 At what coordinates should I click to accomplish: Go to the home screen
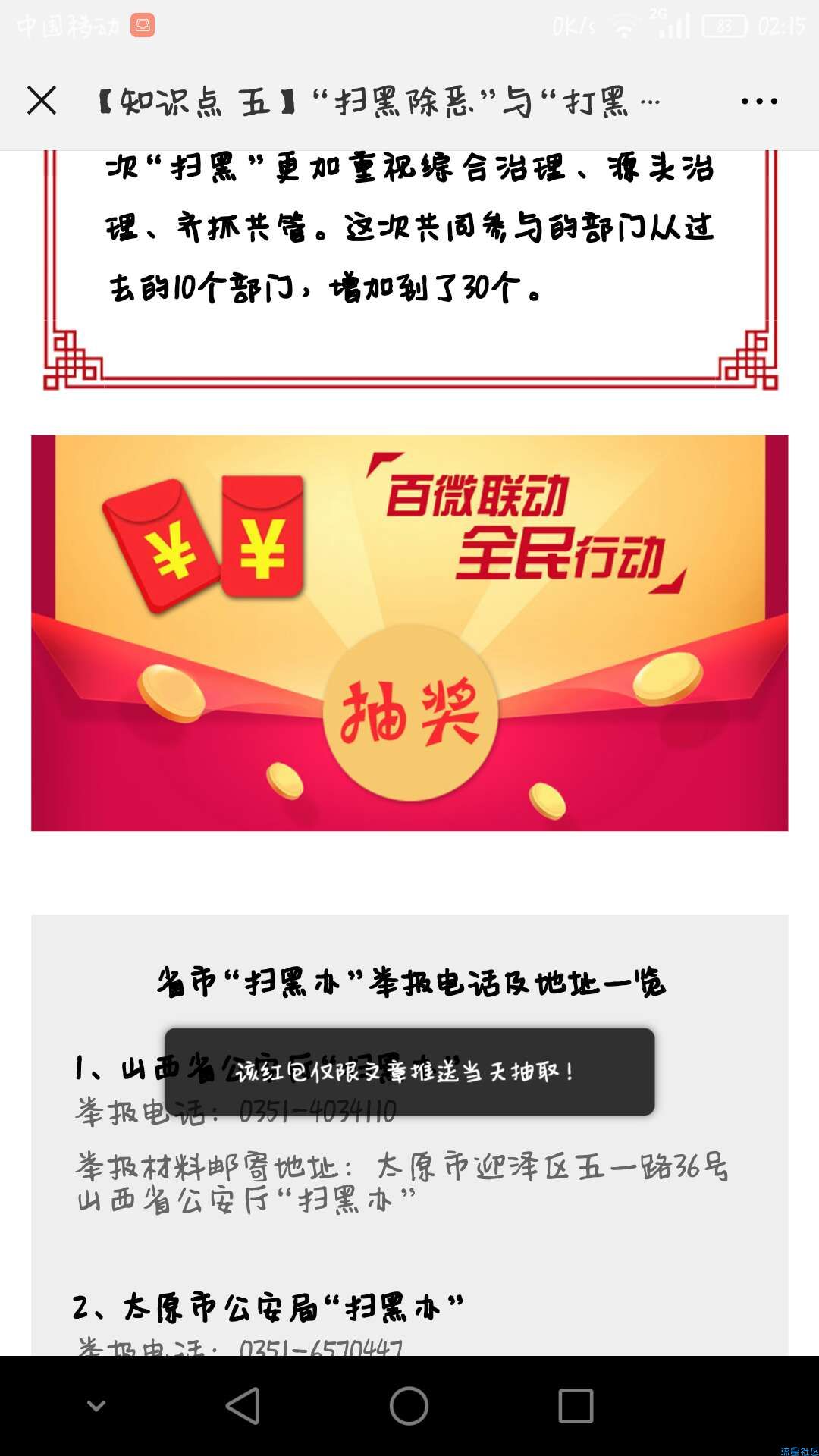pyautogui.click(x=409, y=1405)
